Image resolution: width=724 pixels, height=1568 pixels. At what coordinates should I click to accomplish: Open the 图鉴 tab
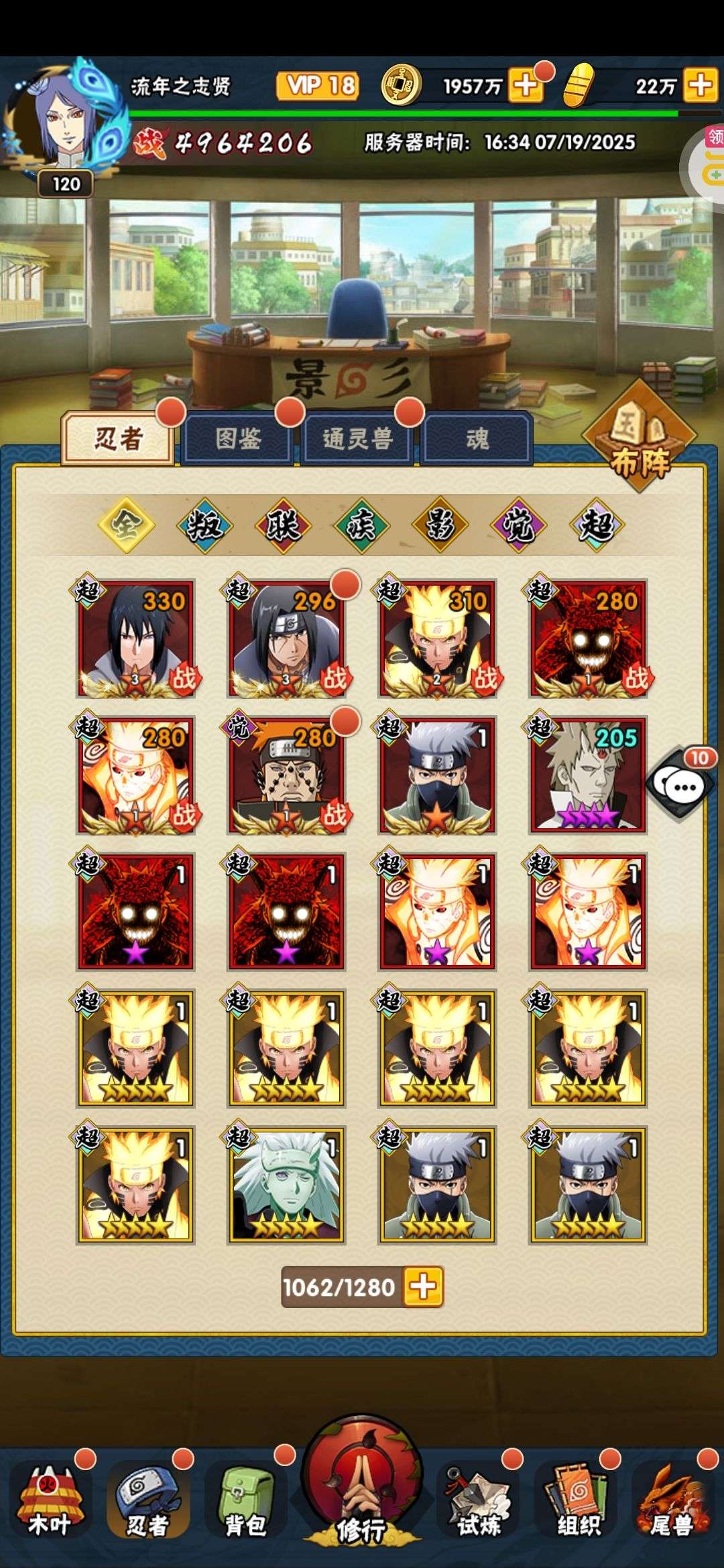coord(237,439)
